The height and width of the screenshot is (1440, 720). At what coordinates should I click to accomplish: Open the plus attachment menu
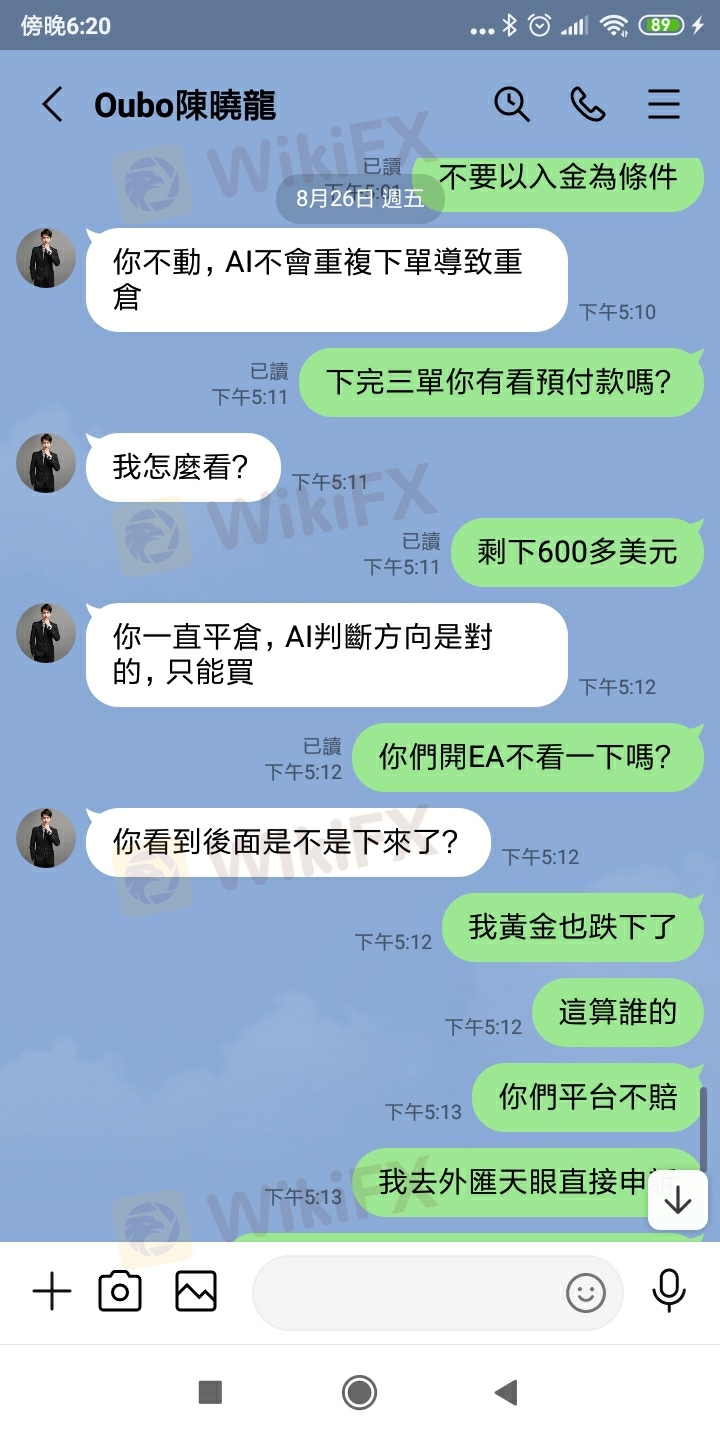point(52,1292)
